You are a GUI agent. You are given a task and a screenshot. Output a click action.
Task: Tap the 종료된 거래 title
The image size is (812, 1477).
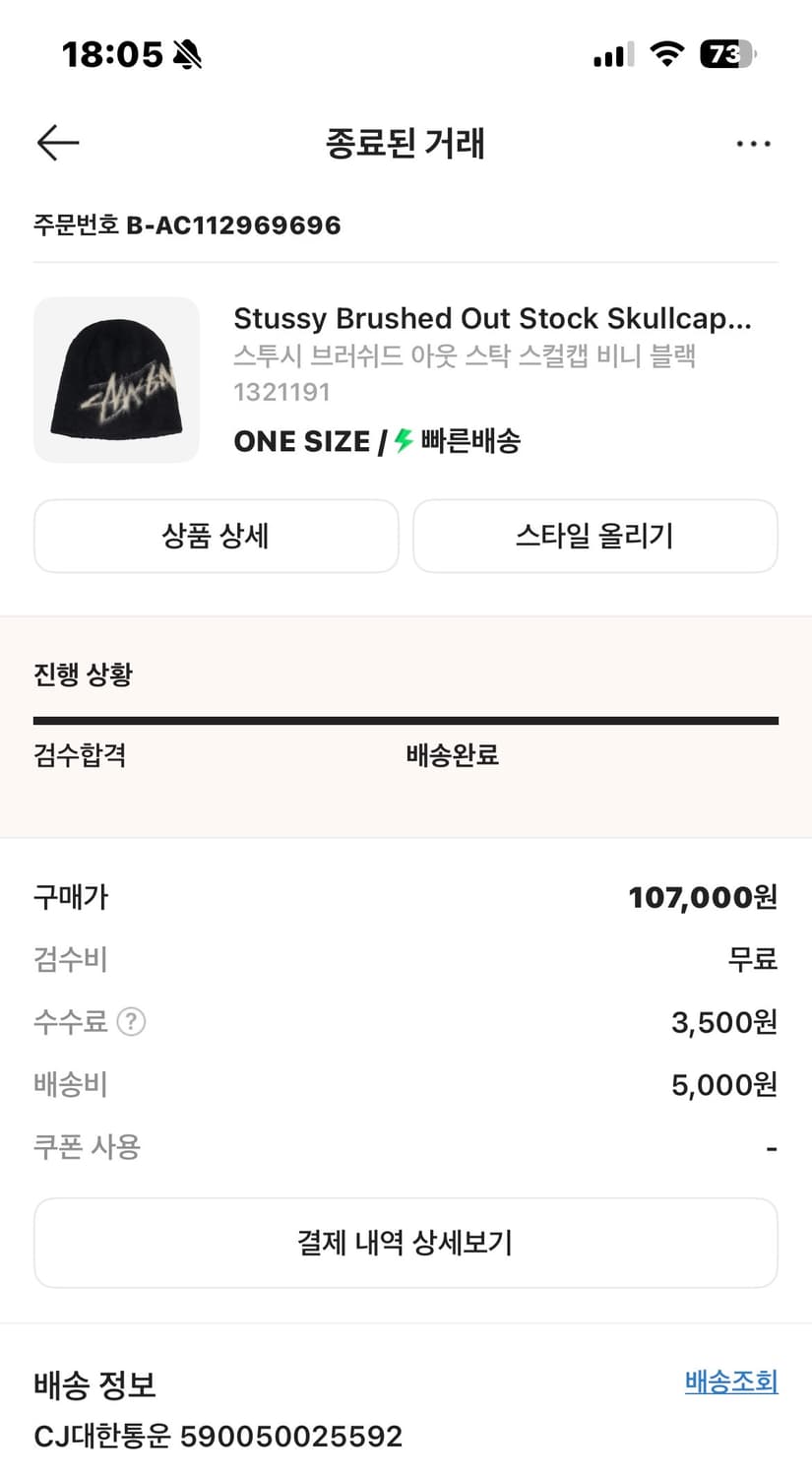tap(406, 142)
